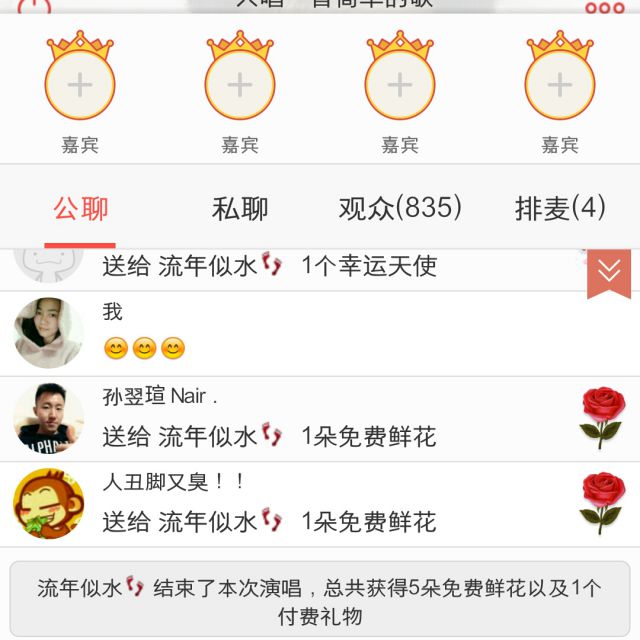
Task: Open the 观众(835) audience tab
Action: pos(400,208)
